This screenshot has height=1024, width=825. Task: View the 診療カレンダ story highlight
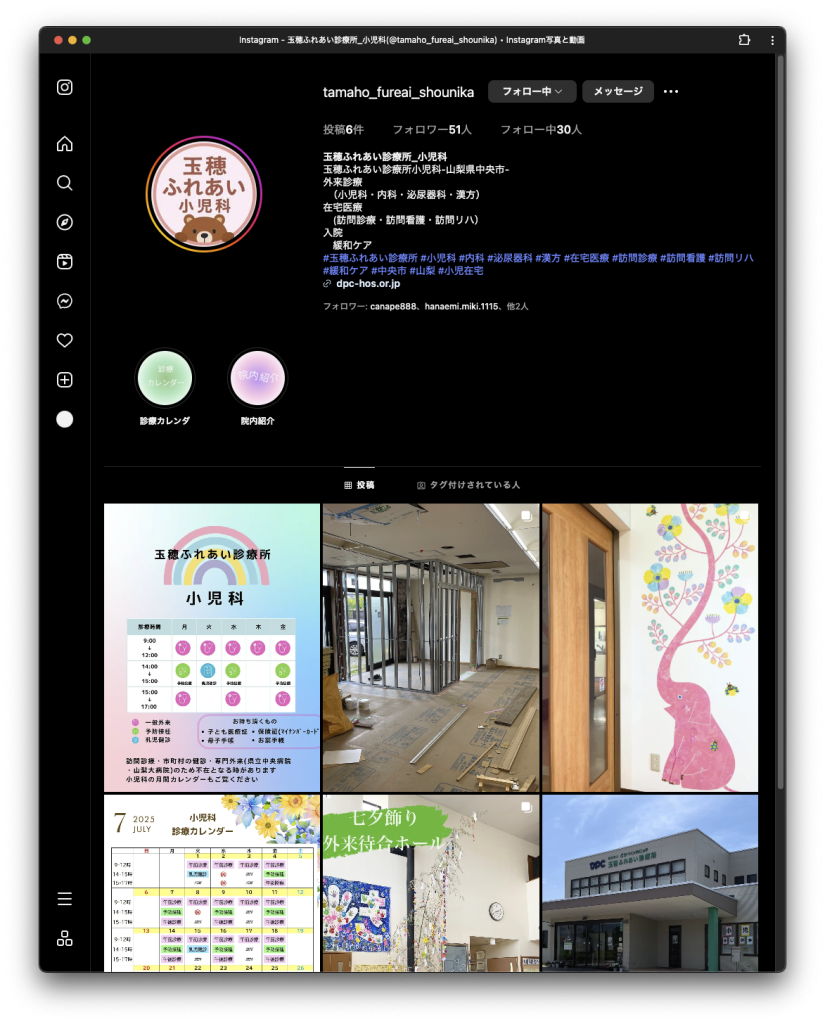165,378
